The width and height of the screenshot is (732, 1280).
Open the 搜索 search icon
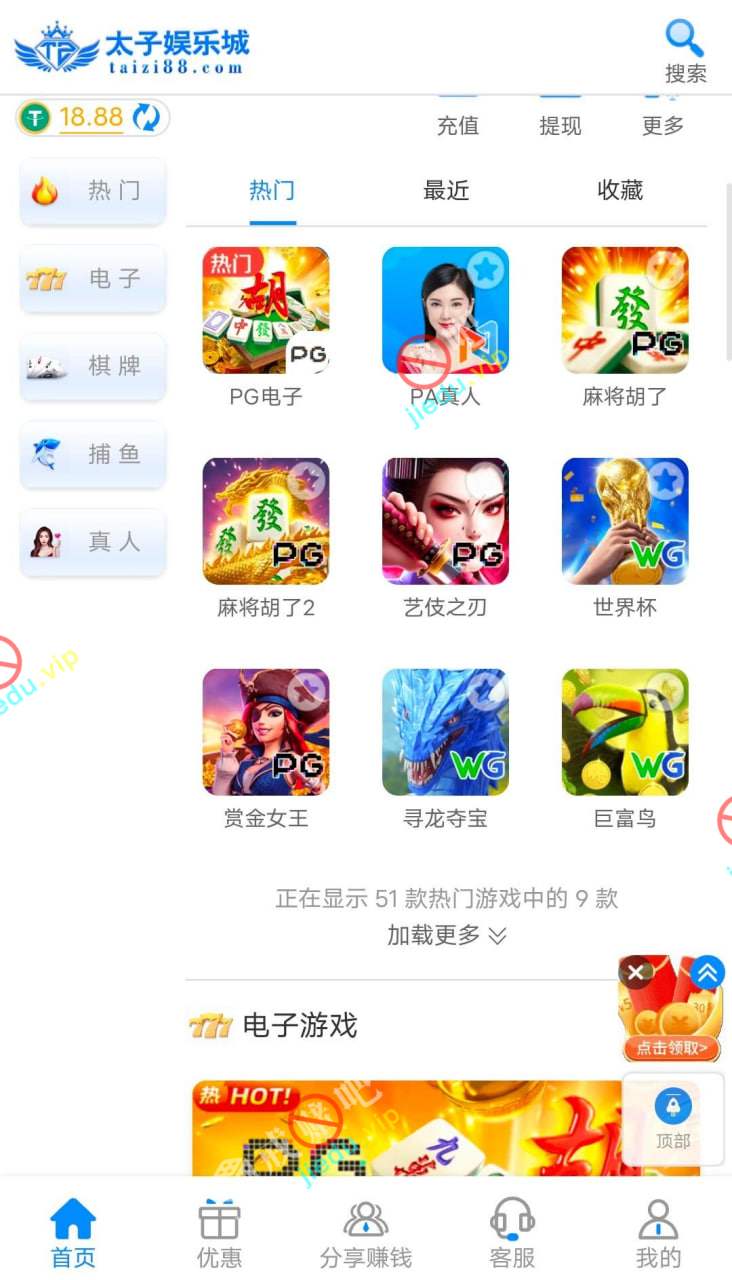pyautogui.click(x=685, y=50)
